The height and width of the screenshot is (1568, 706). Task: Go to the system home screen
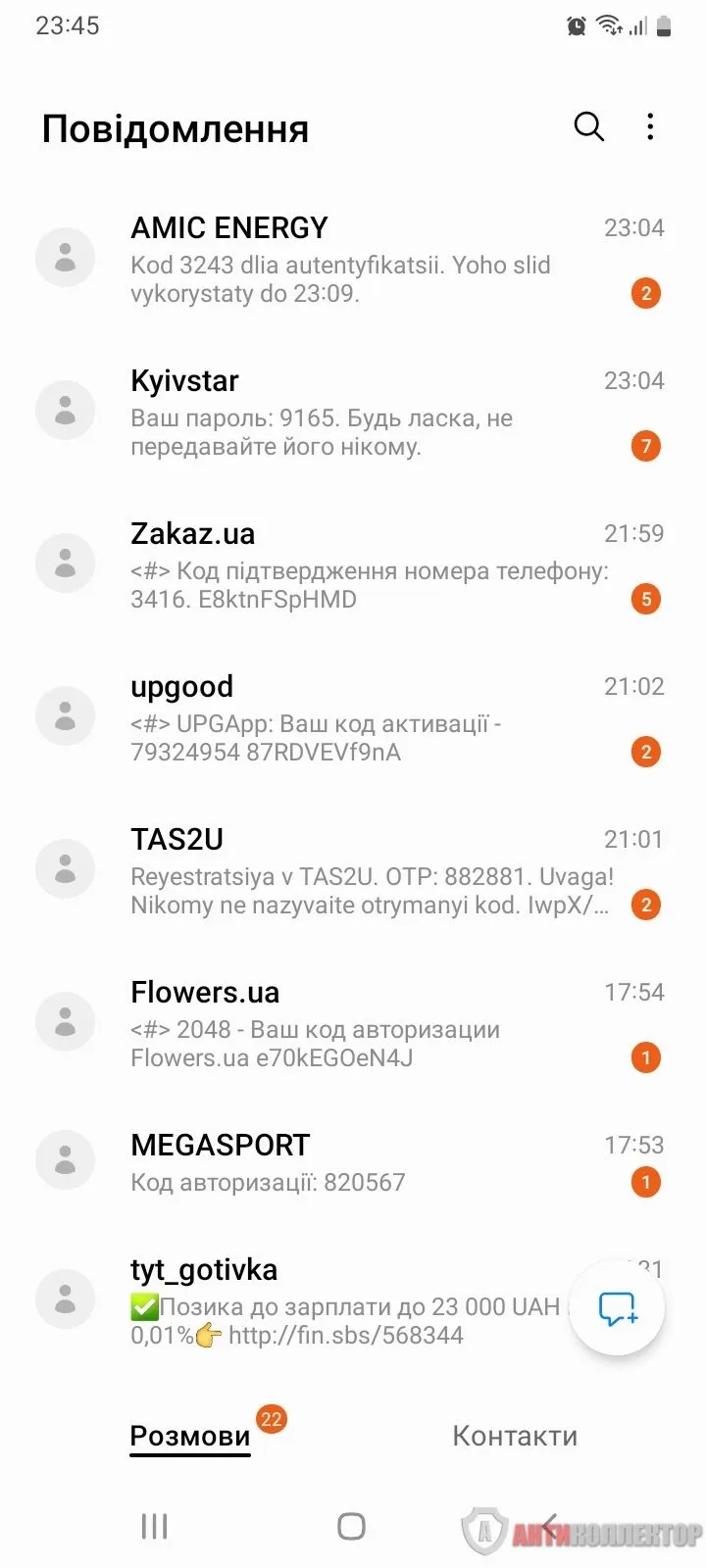351,1526
